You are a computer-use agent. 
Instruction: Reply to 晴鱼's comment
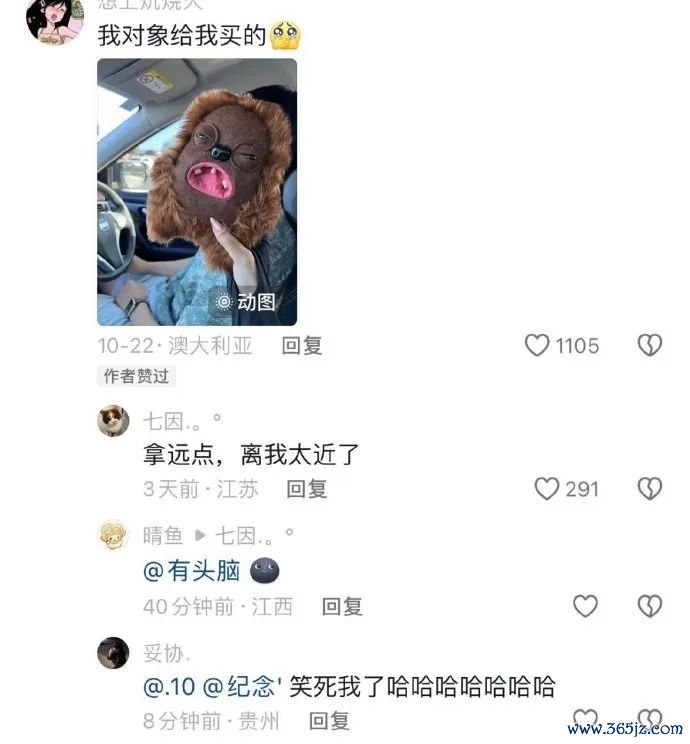tap(341, 606)
